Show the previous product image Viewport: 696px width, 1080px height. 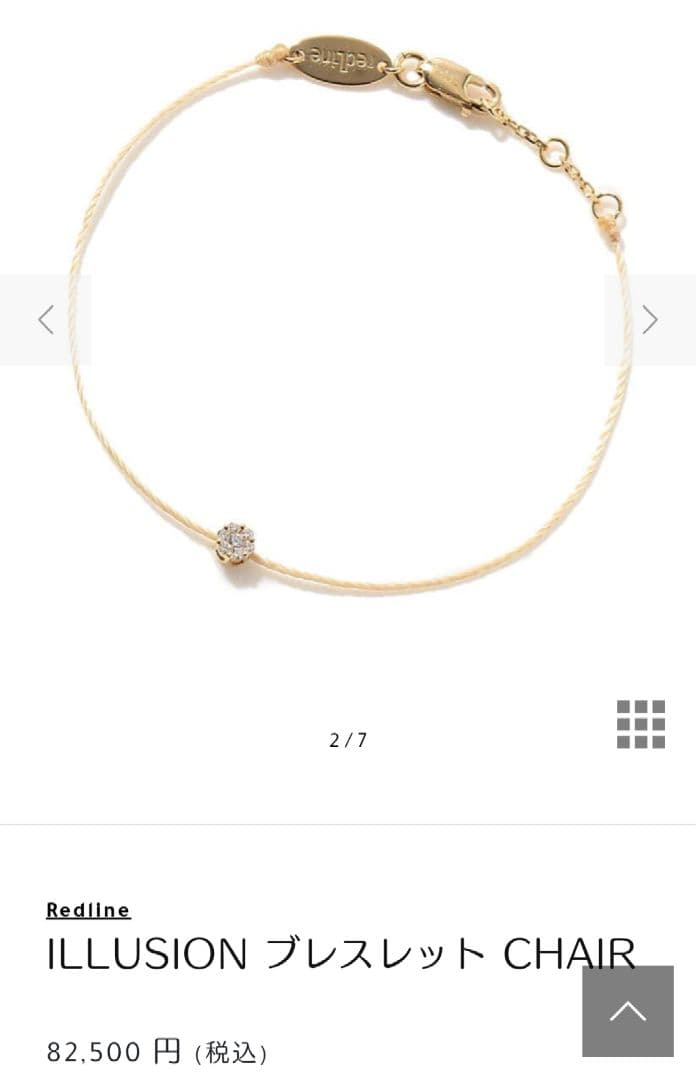(45, 320)
